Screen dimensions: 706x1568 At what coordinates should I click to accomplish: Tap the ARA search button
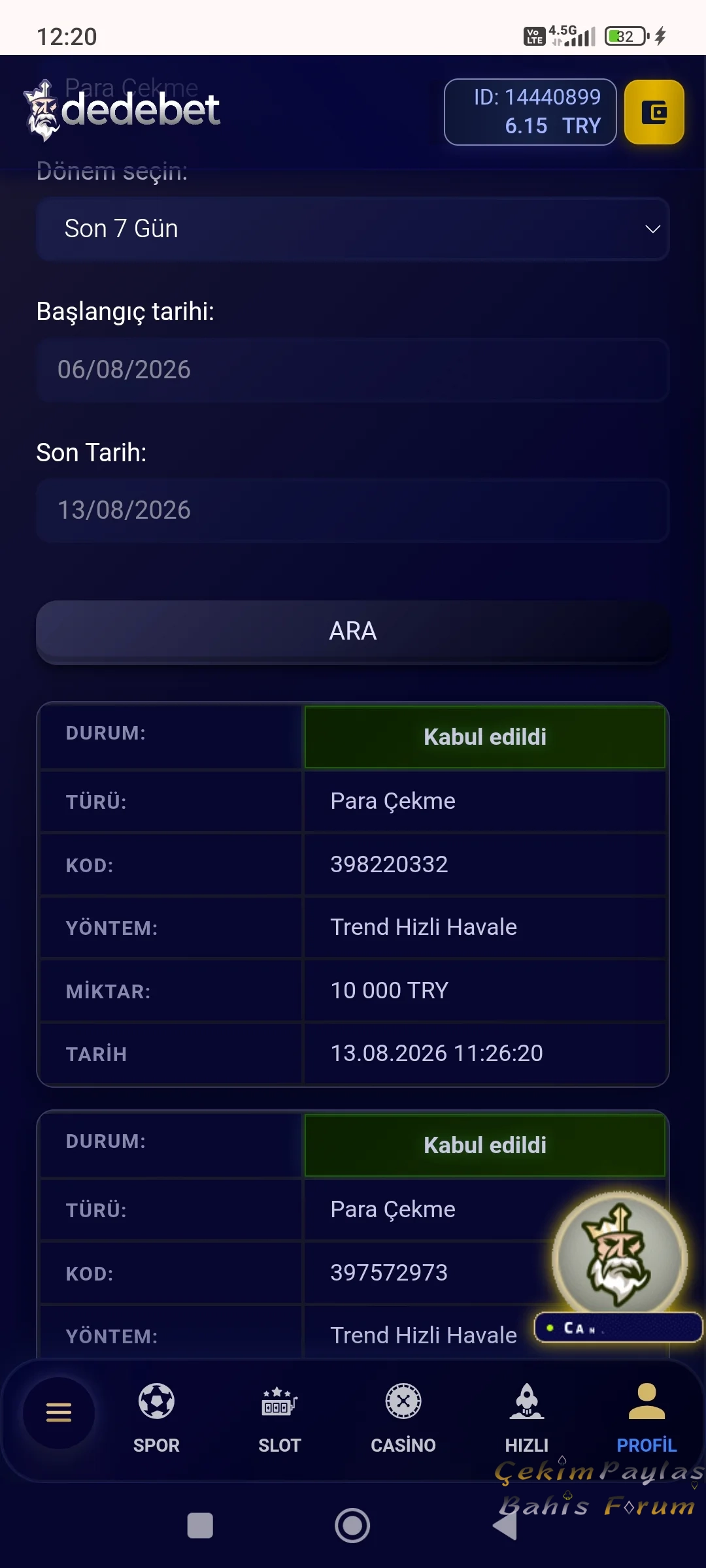coord(353,631)
